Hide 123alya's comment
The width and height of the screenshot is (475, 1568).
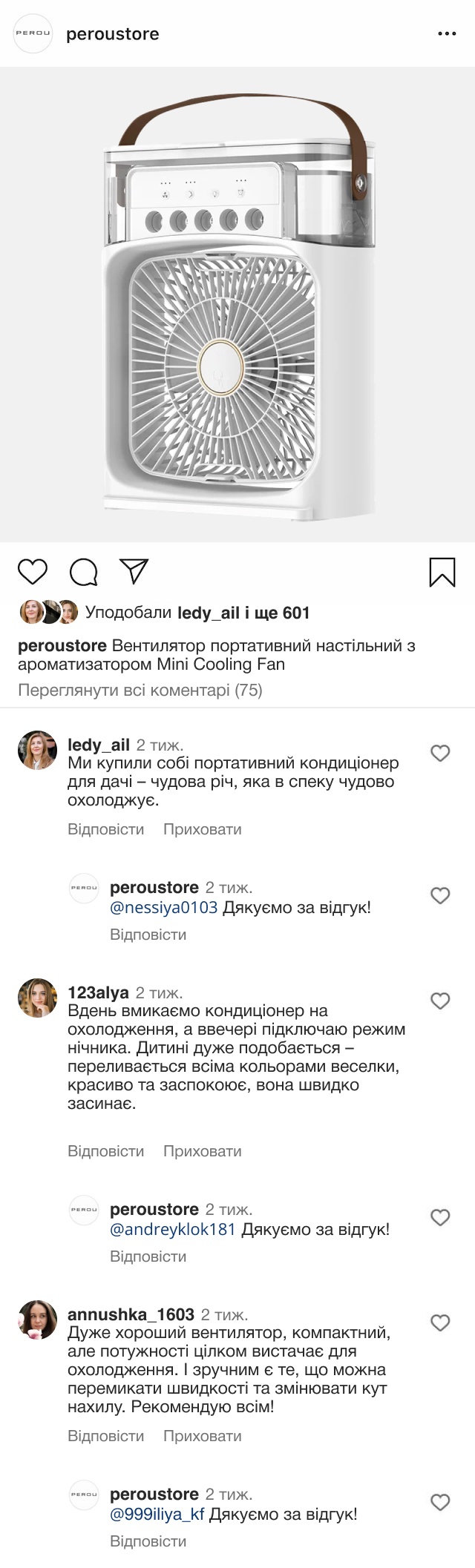click(x=203, y=1151)
